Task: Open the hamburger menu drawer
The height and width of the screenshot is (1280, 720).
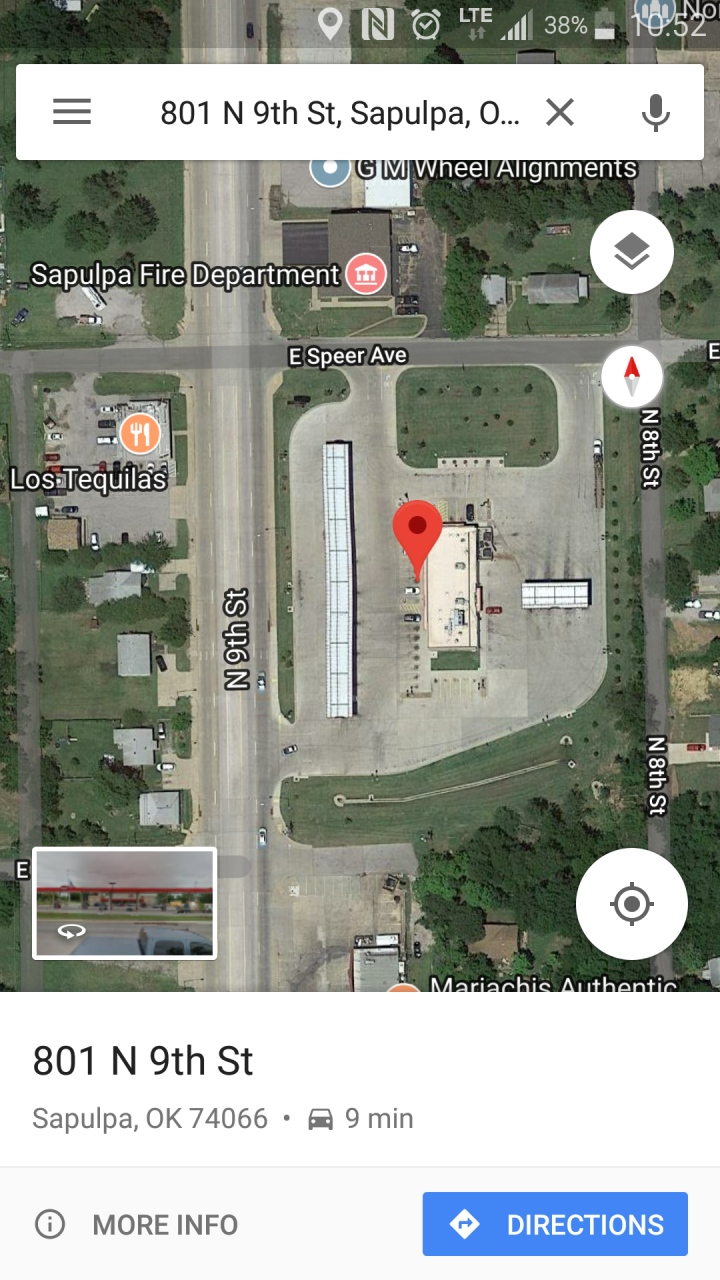Action: click(72, 112)
